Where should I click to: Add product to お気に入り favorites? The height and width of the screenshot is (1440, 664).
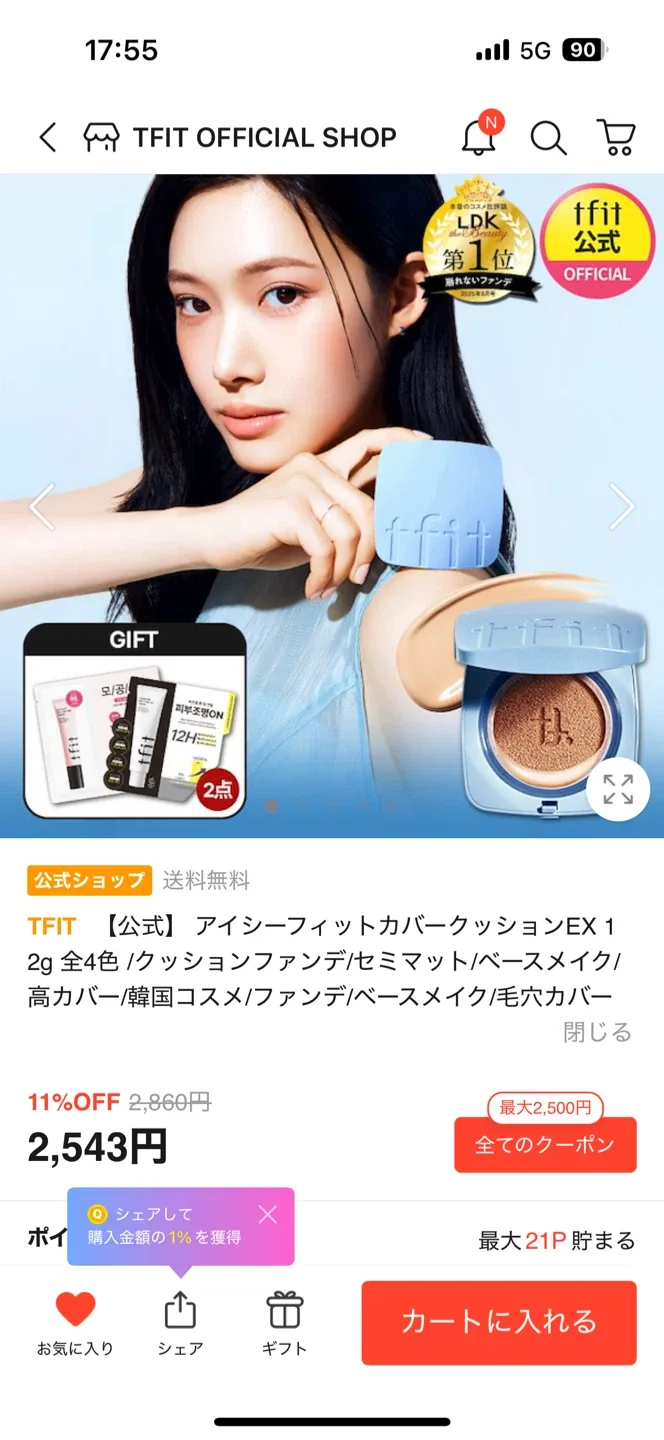pos(75,1322)
